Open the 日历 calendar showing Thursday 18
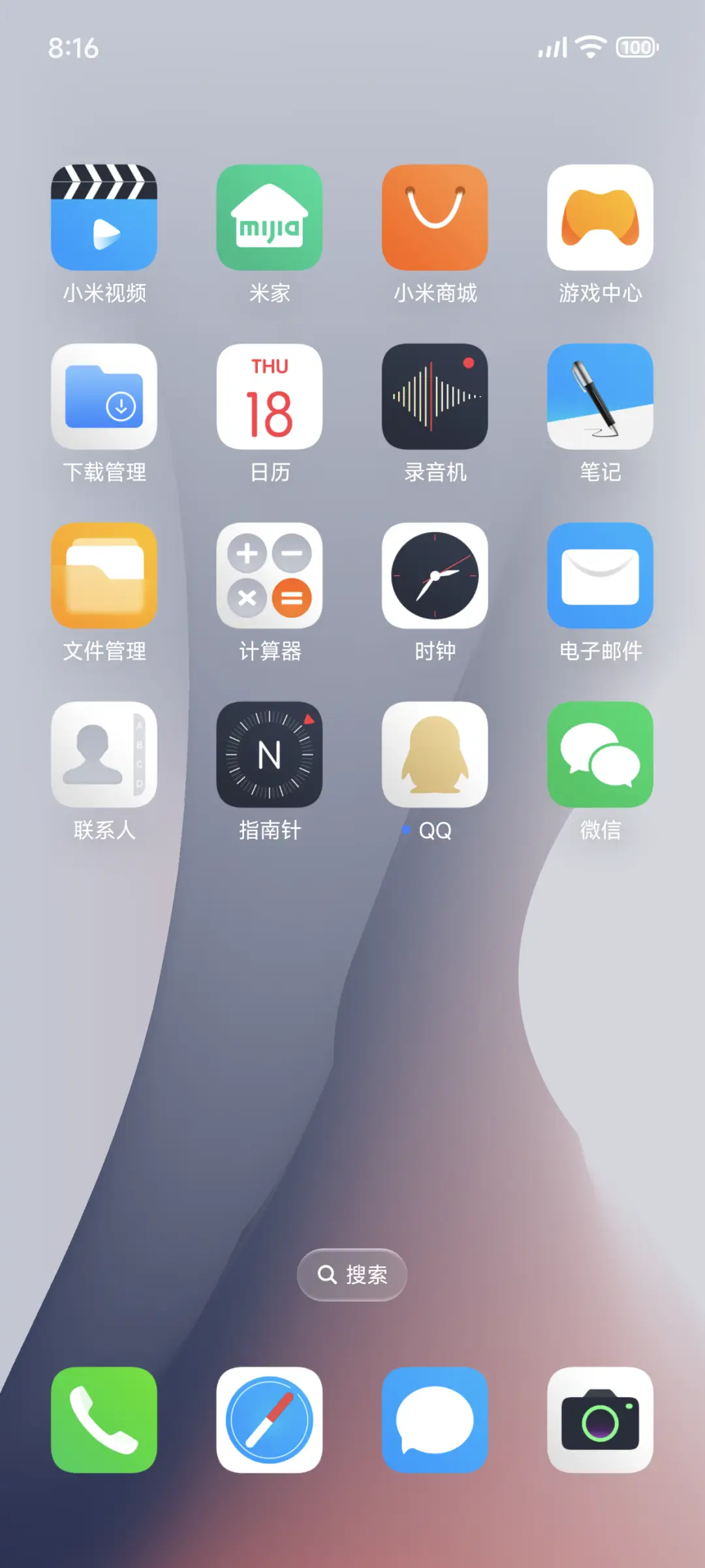The image size is (705, 1568). [x=270, y=397]
